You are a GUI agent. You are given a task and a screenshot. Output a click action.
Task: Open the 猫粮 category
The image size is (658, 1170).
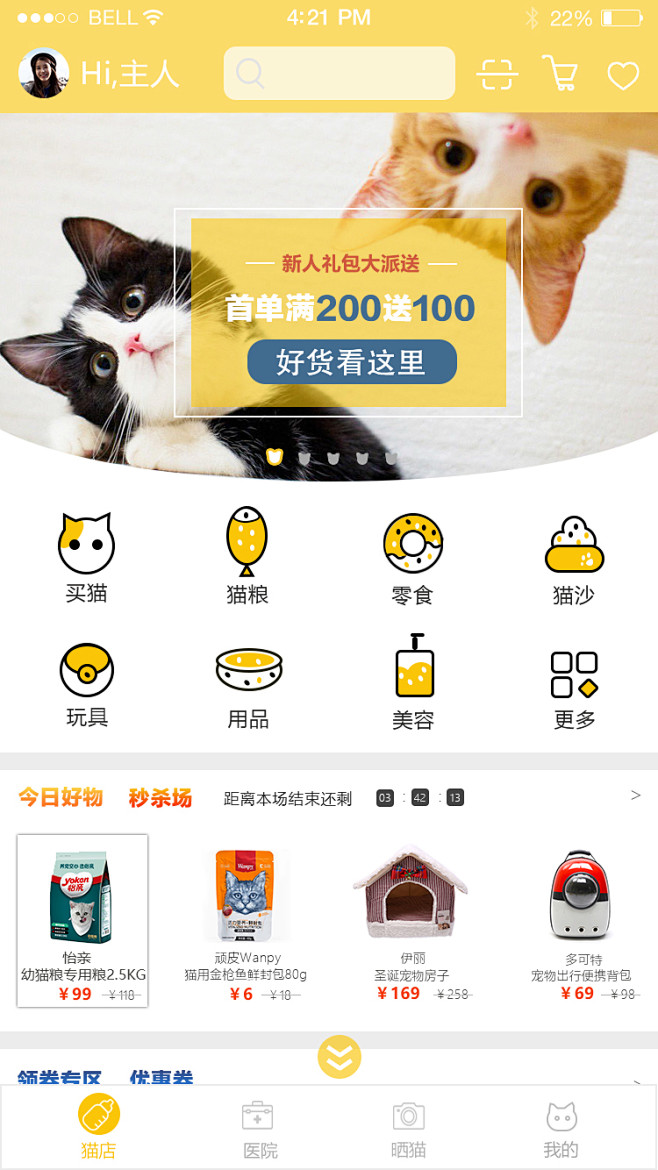pyautogui.click(x=247, y=556)
